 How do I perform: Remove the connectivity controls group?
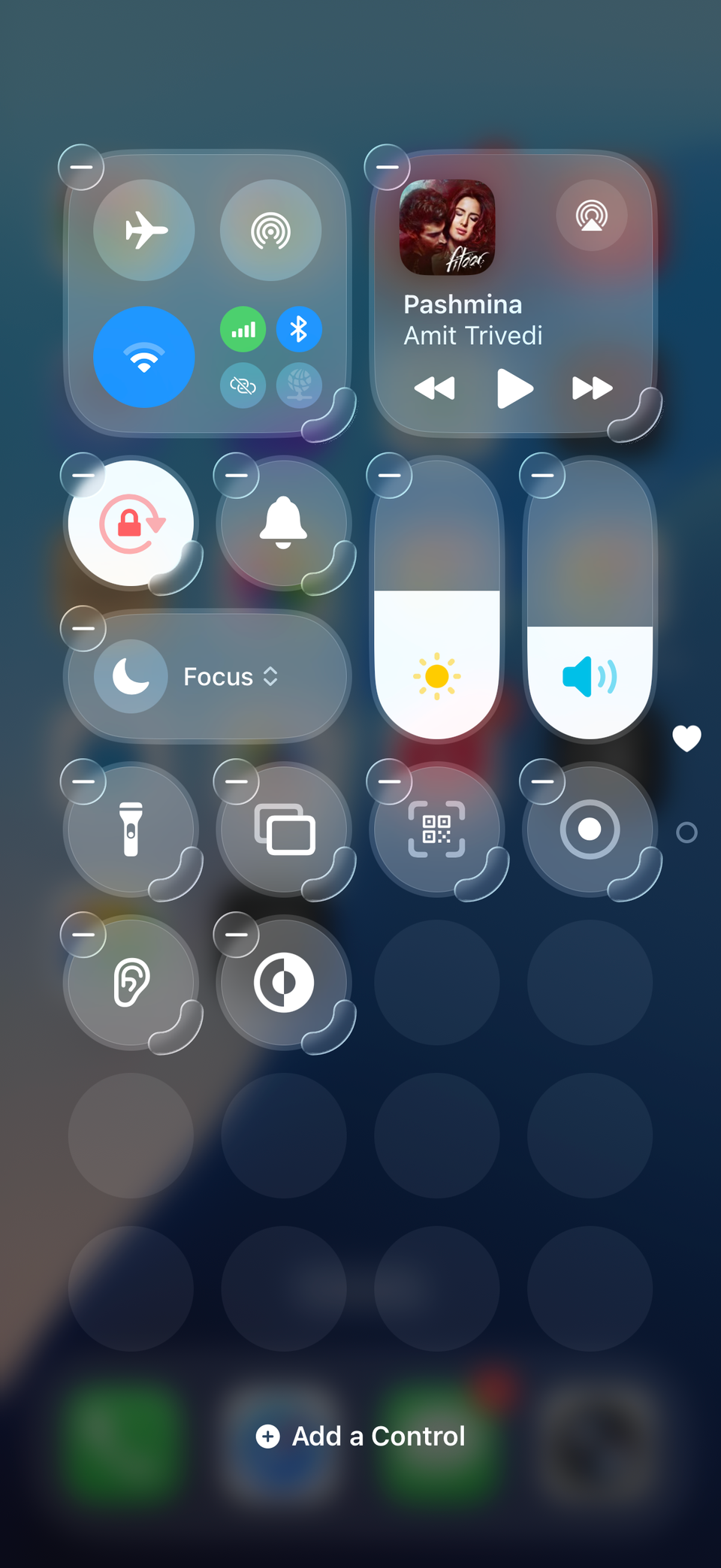click(x=81, y=167)
